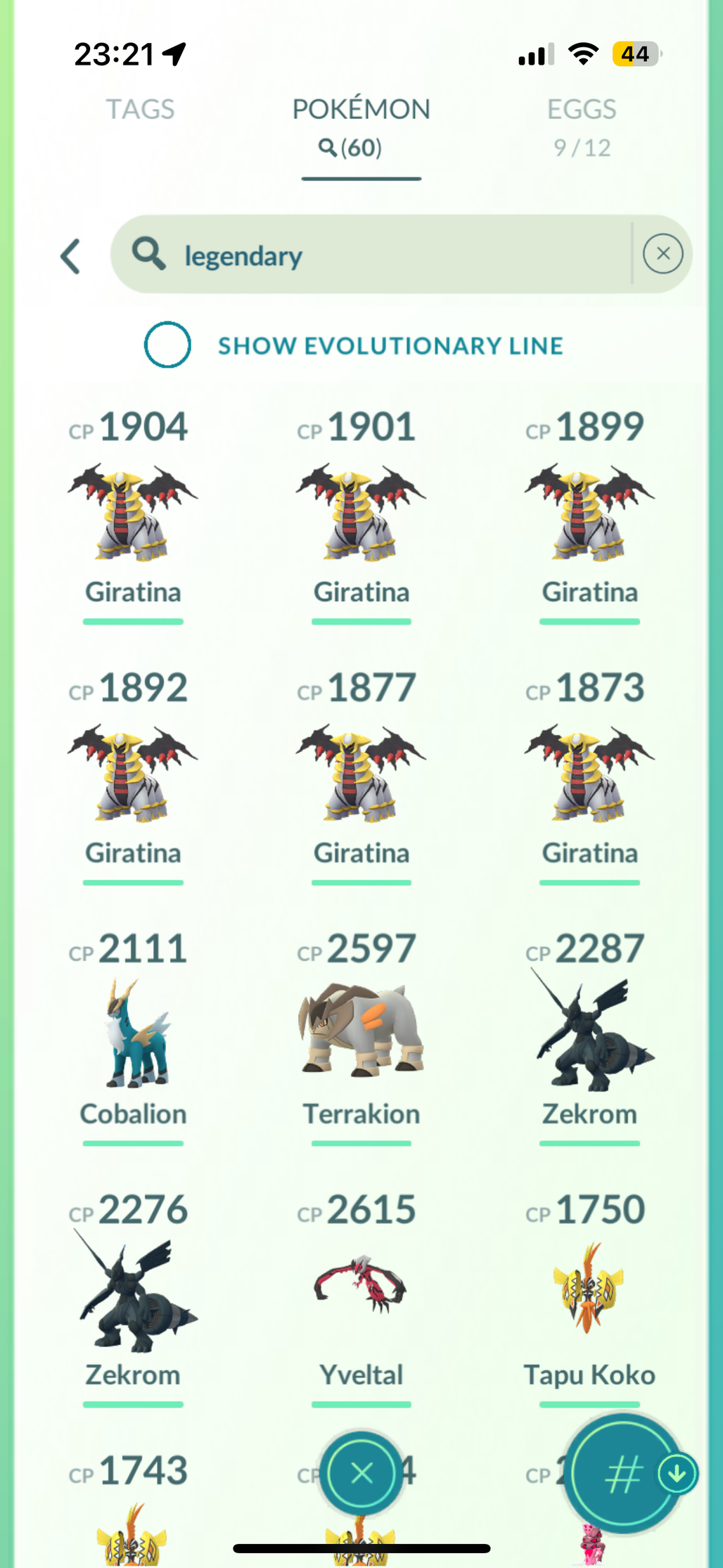View Giratina with CP 1892

pyautogui.click(x=133, y=774)
